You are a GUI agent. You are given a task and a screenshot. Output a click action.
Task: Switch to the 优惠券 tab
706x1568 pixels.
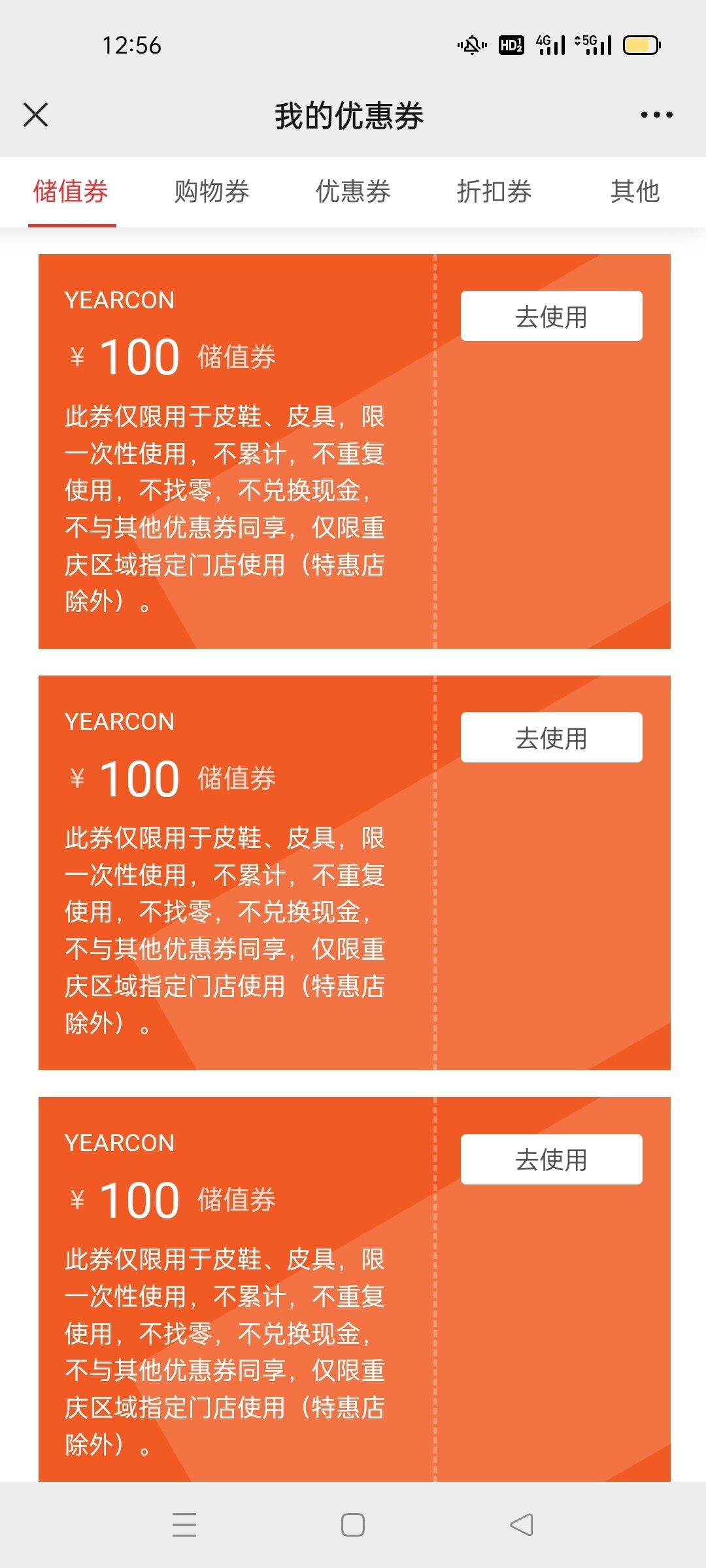353,192
